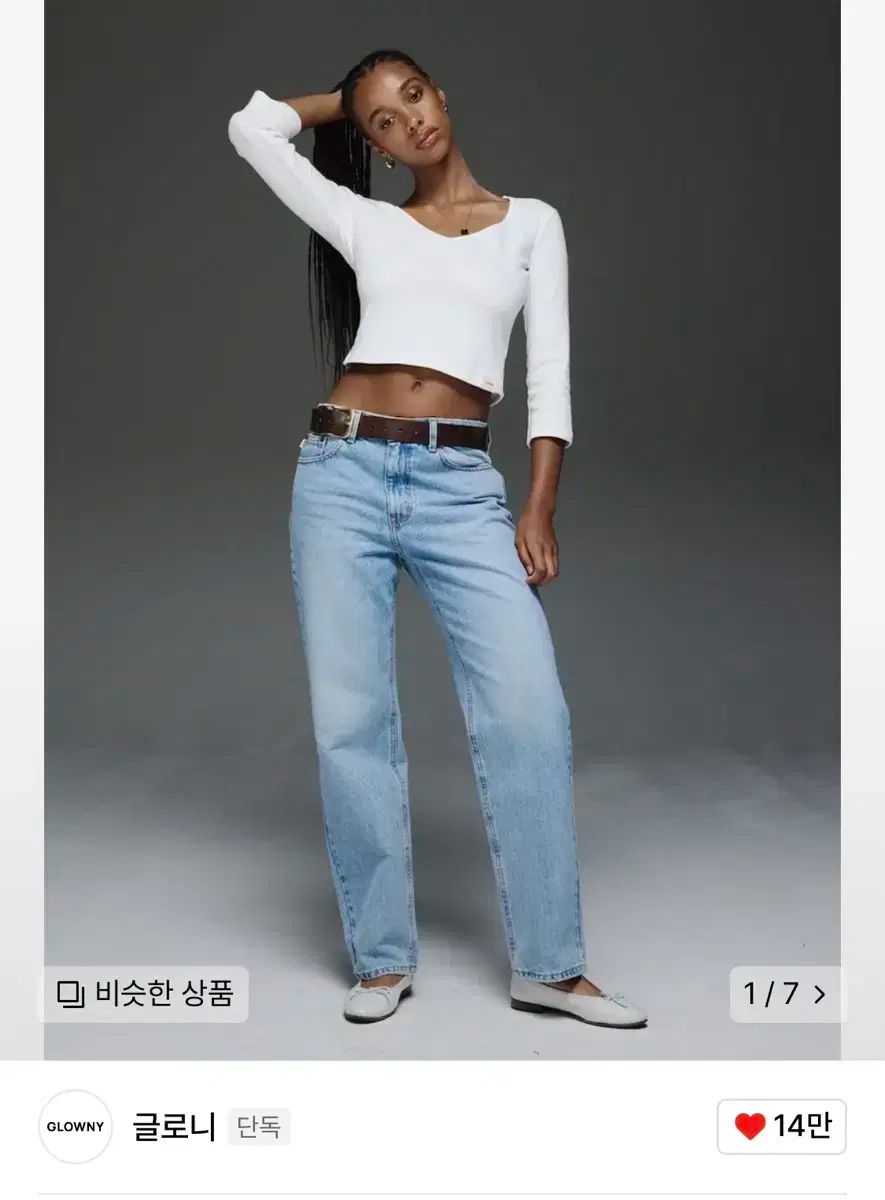
Task: Like the Glowny brand with heart button
Action: point(781,1127)
